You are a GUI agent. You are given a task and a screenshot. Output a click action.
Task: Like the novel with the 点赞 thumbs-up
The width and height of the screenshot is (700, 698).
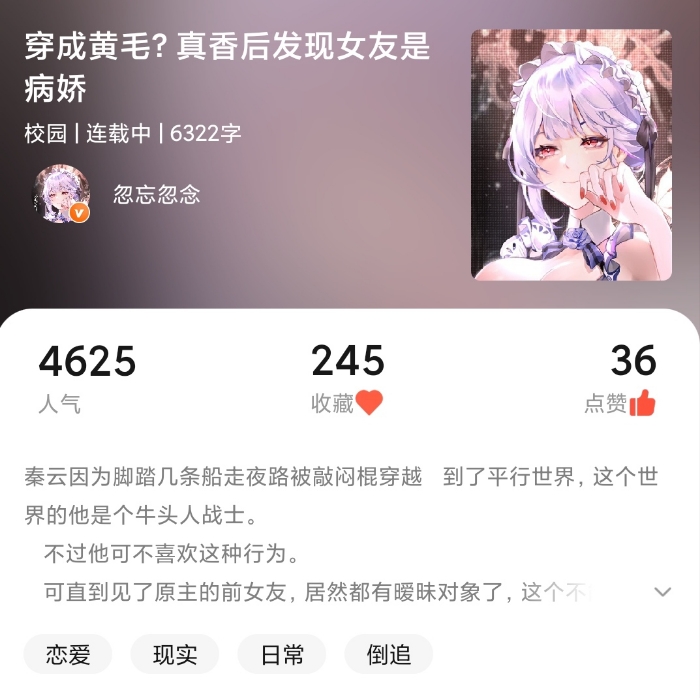click(643, 403)
